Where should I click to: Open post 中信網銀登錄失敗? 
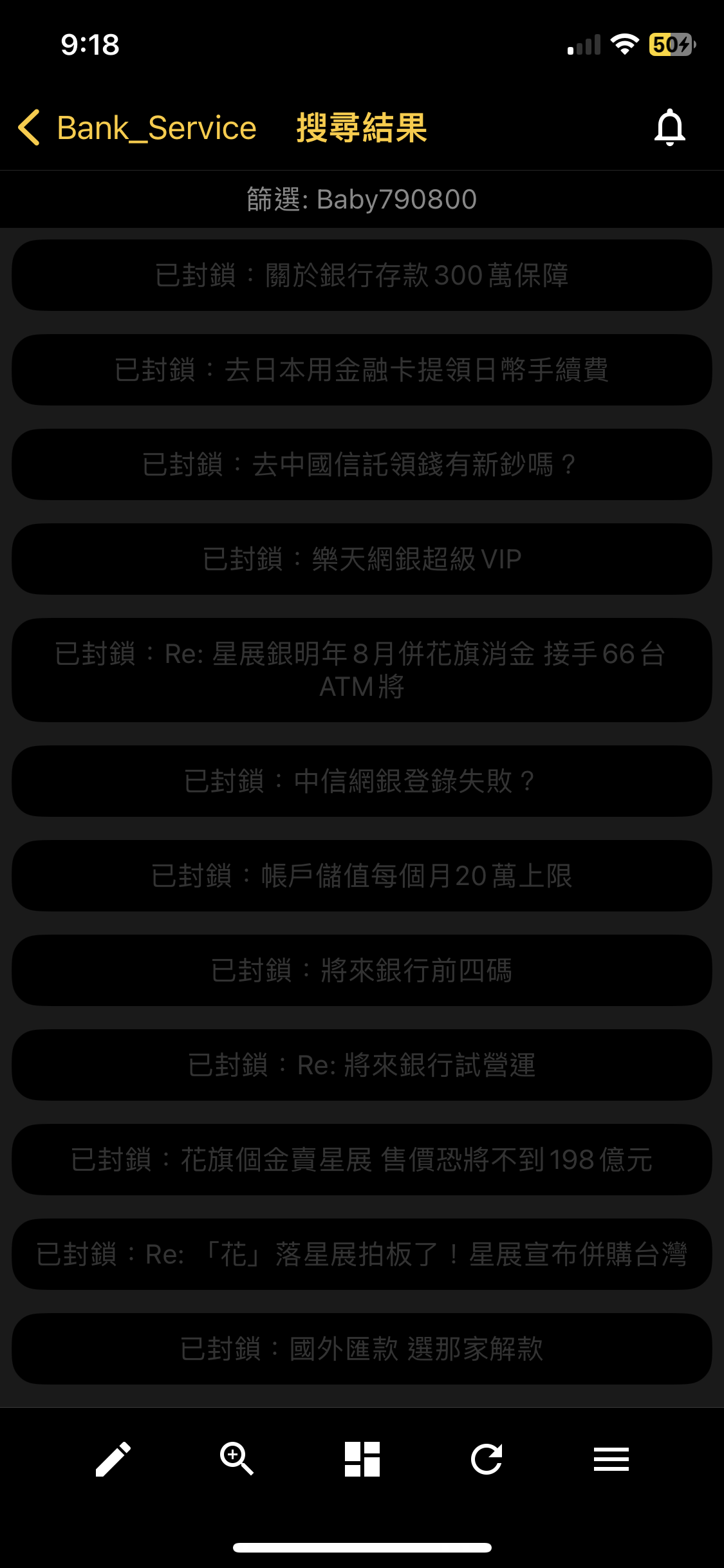(x=362, y=781)
